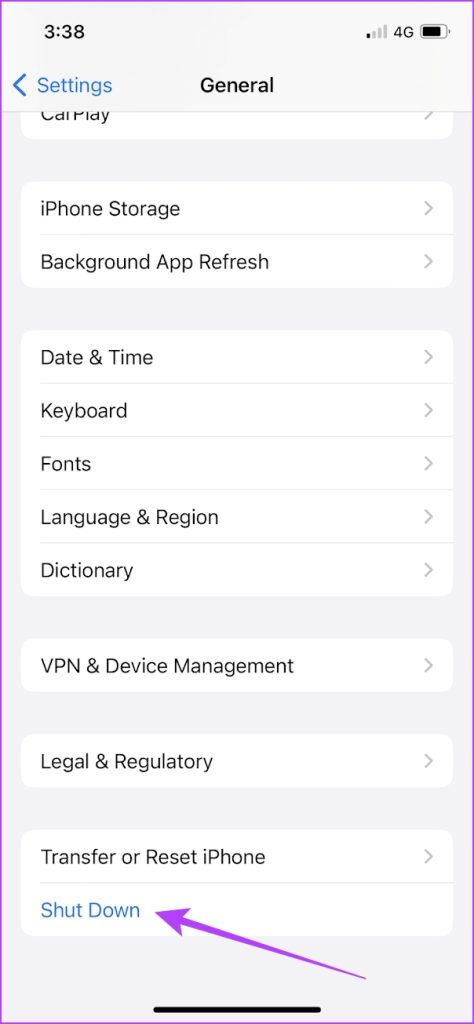474x1024 pixels.
Task: Tap Shut Down
Action: pyautogui.click(x=90, y=910)
